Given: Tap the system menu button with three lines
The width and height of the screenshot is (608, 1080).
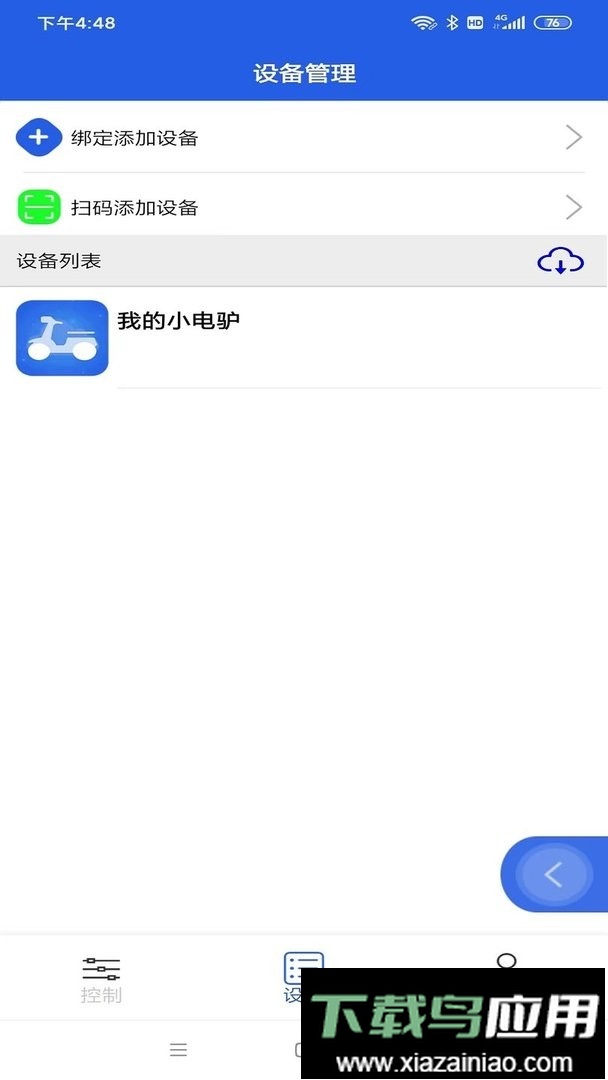Looking at the screenshot, I should tap(178, 1049).
